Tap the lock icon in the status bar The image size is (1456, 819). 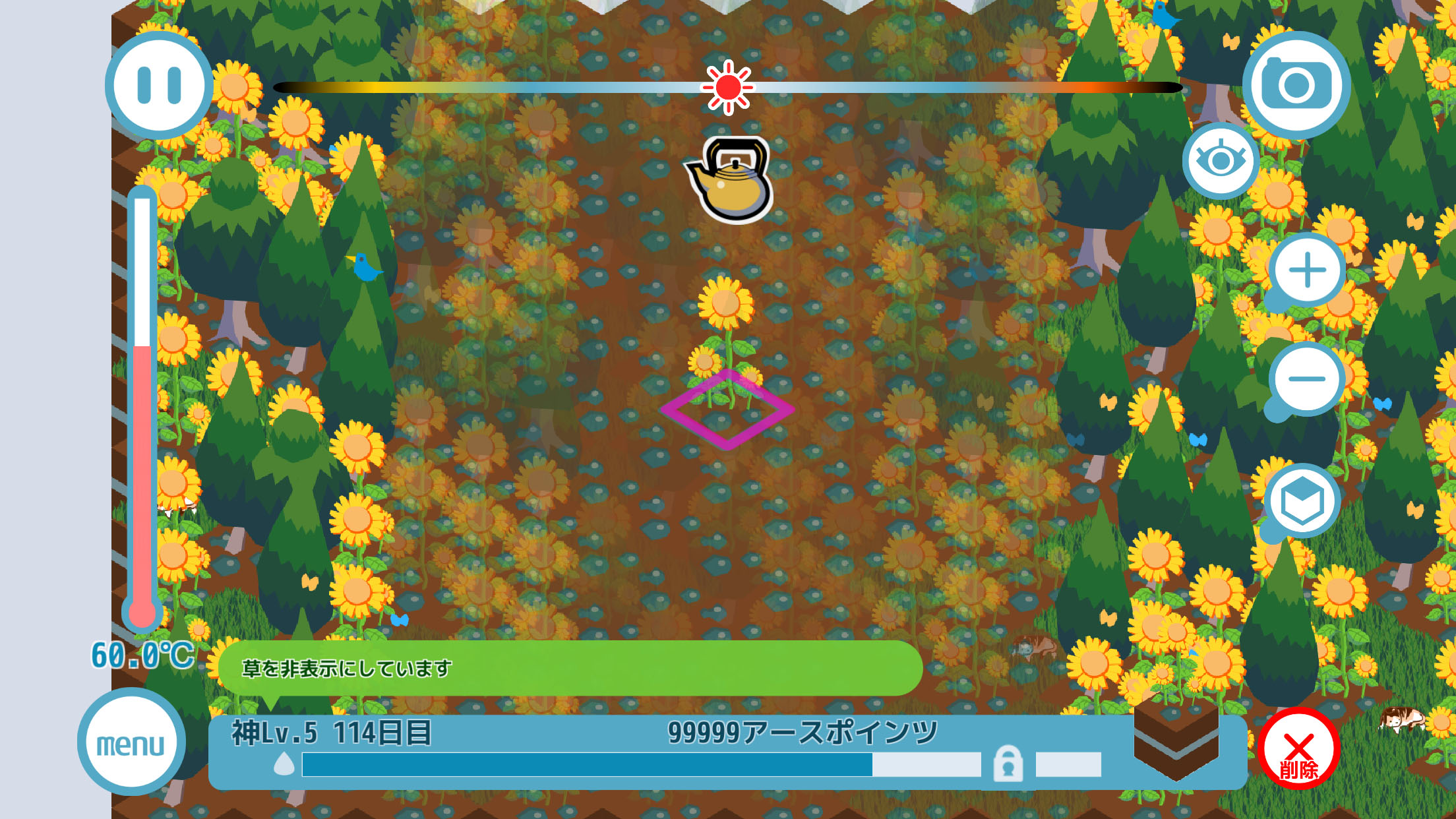(x=1008, y=764)
